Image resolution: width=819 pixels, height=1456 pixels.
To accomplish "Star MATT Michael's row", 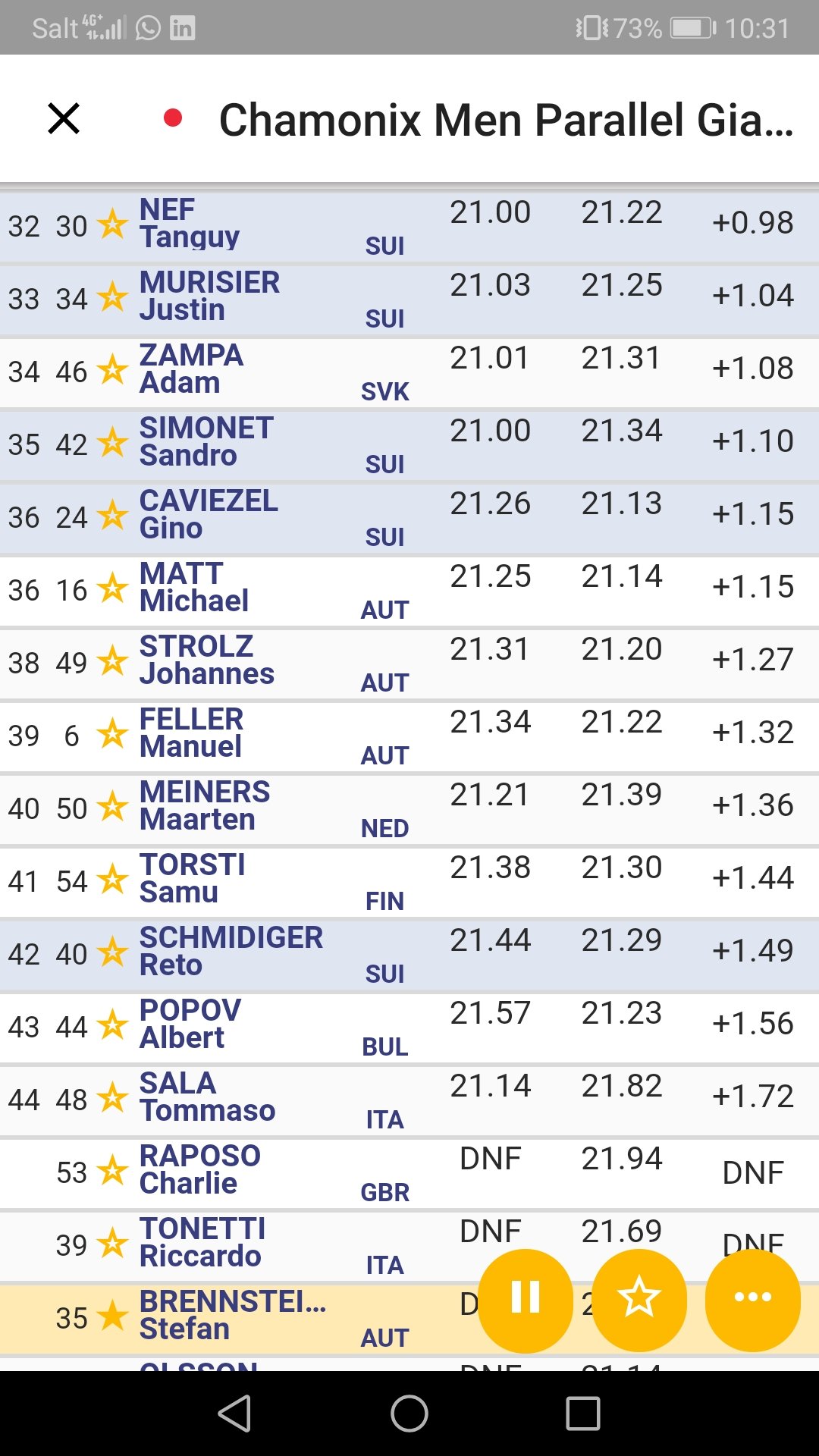I will coord(113,588).
